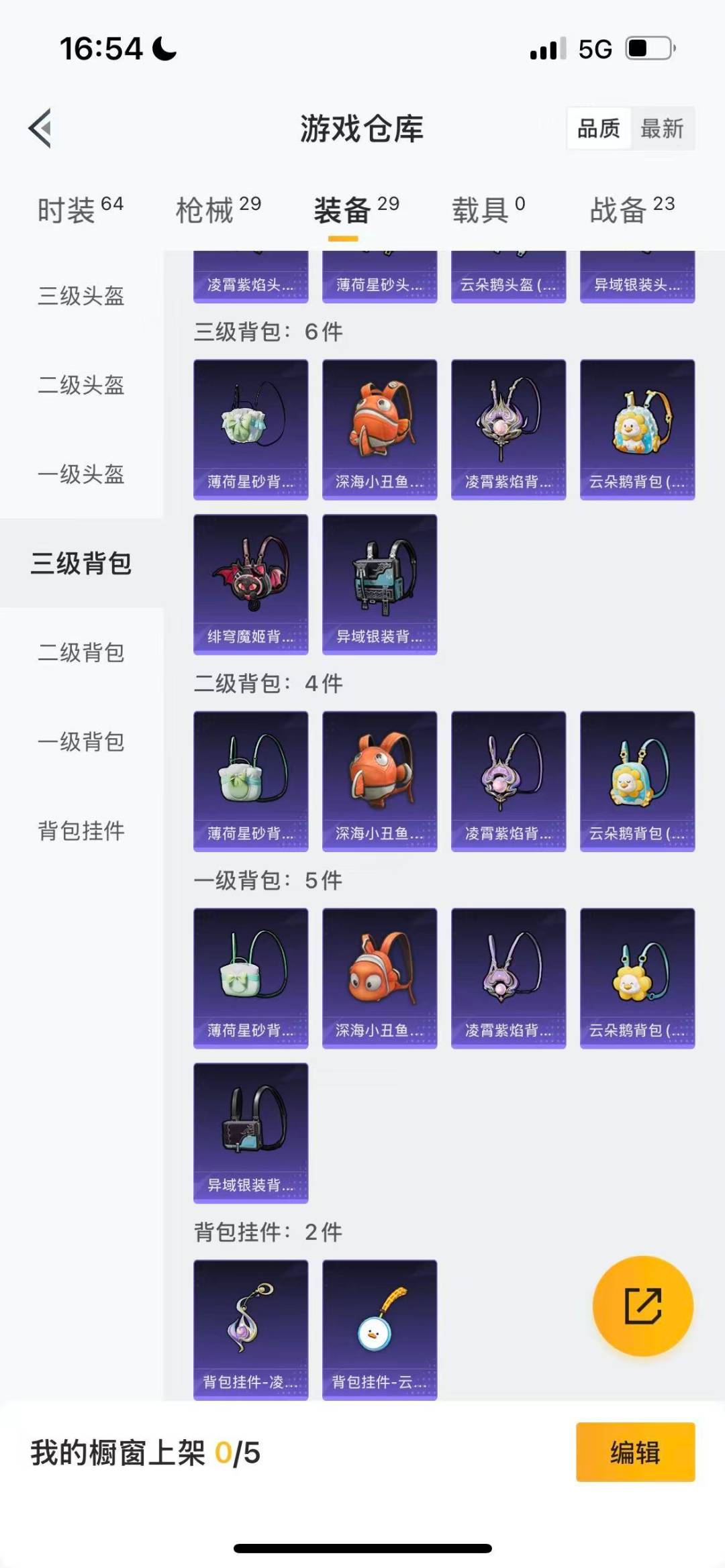Switch to the 枪械 tab

pyautogui.click(x=218, y=210)
